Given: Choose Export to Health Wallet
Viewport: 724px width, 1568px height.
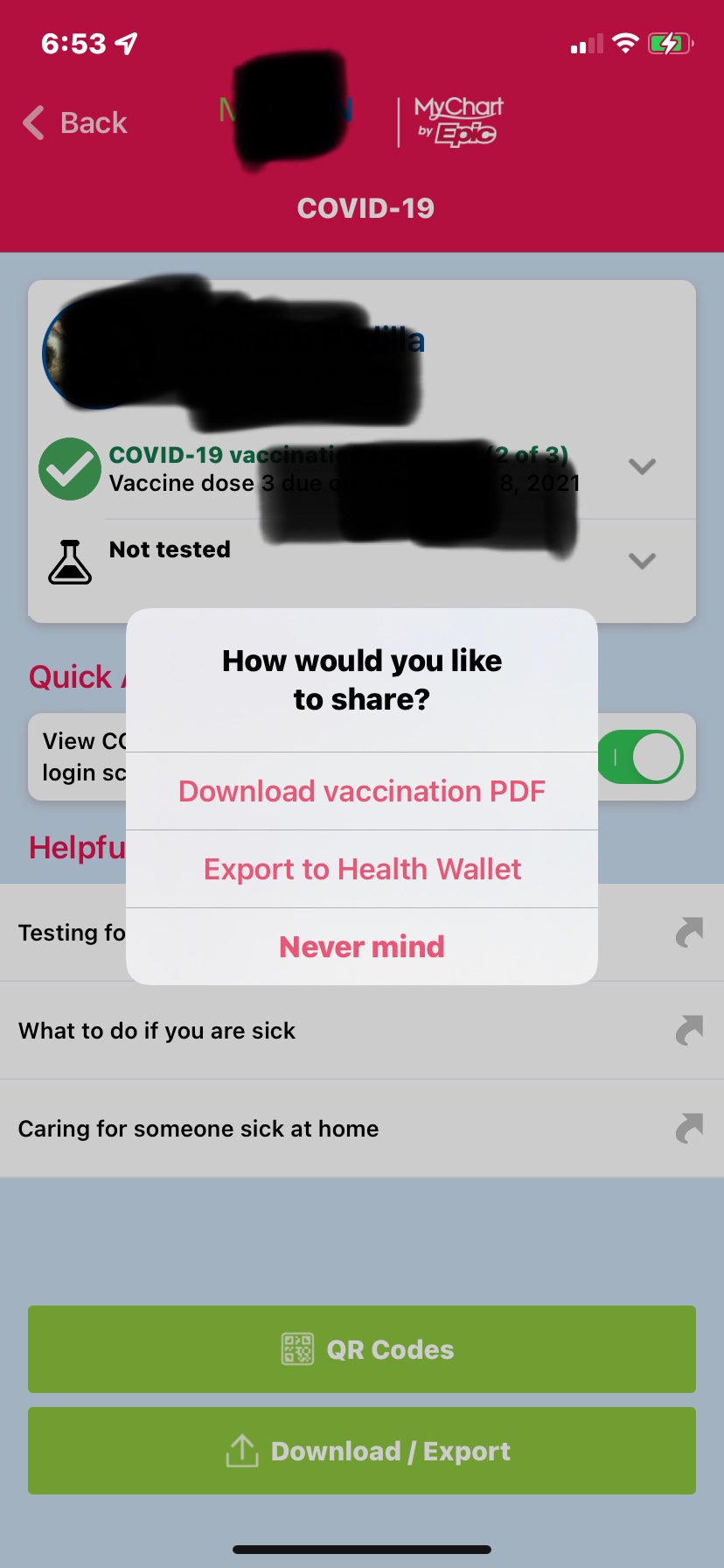Looking at the screenshot, I should (362, 869).
